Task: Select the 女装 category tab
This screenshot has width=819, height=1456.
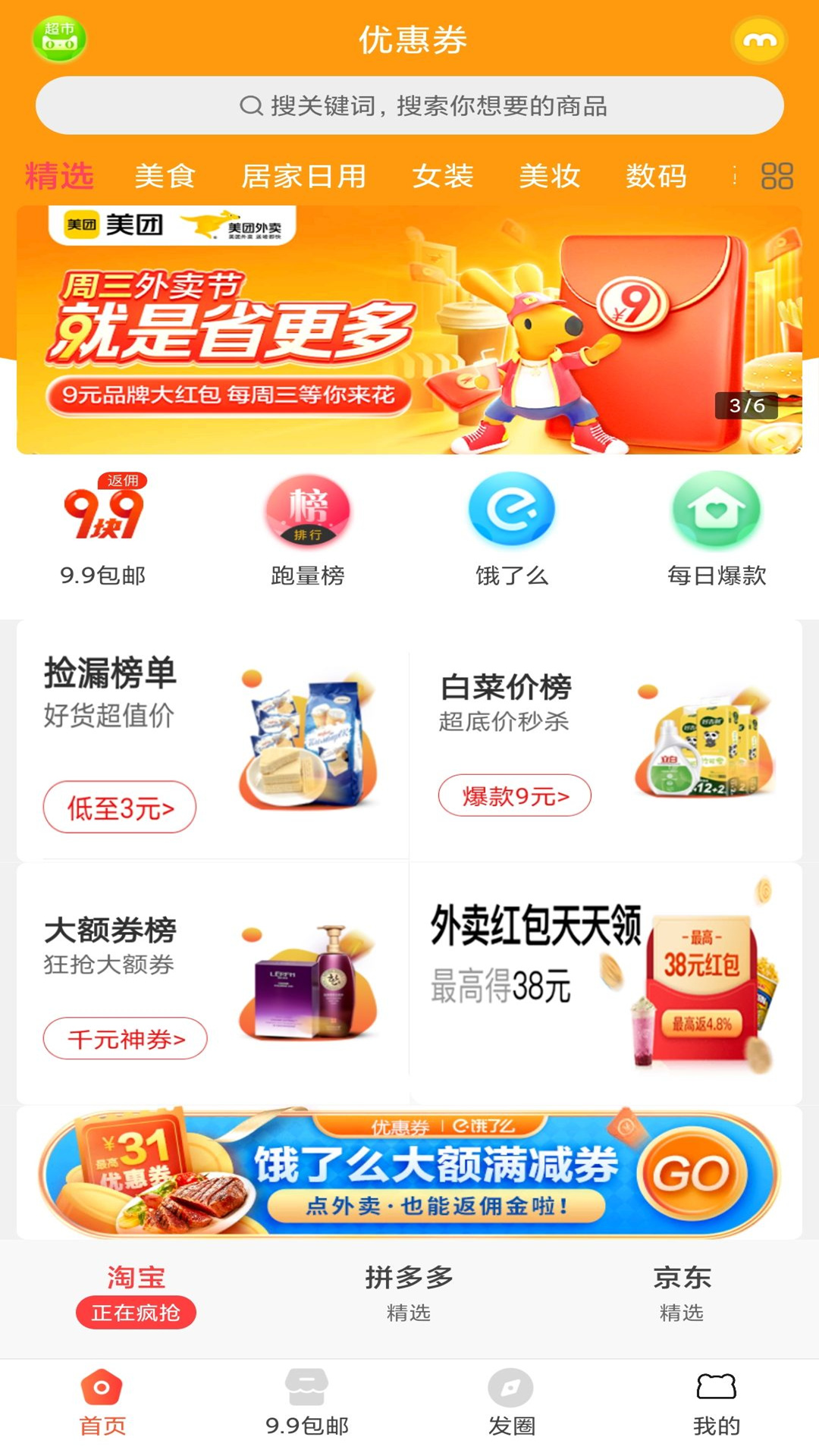Action: pyautogui.click(x=444, y=176)
